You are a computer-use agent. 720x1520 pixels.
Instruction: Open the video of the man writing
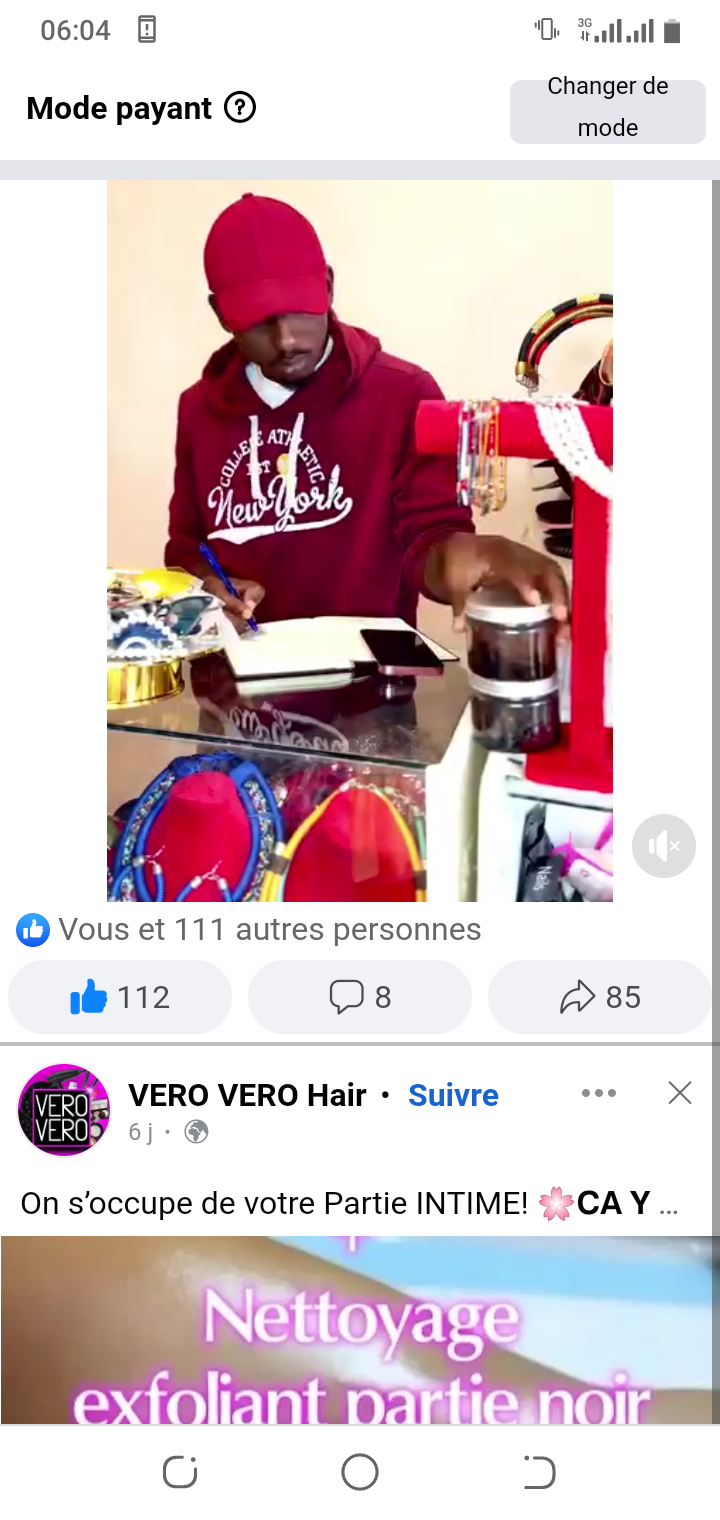click(360, 540)
